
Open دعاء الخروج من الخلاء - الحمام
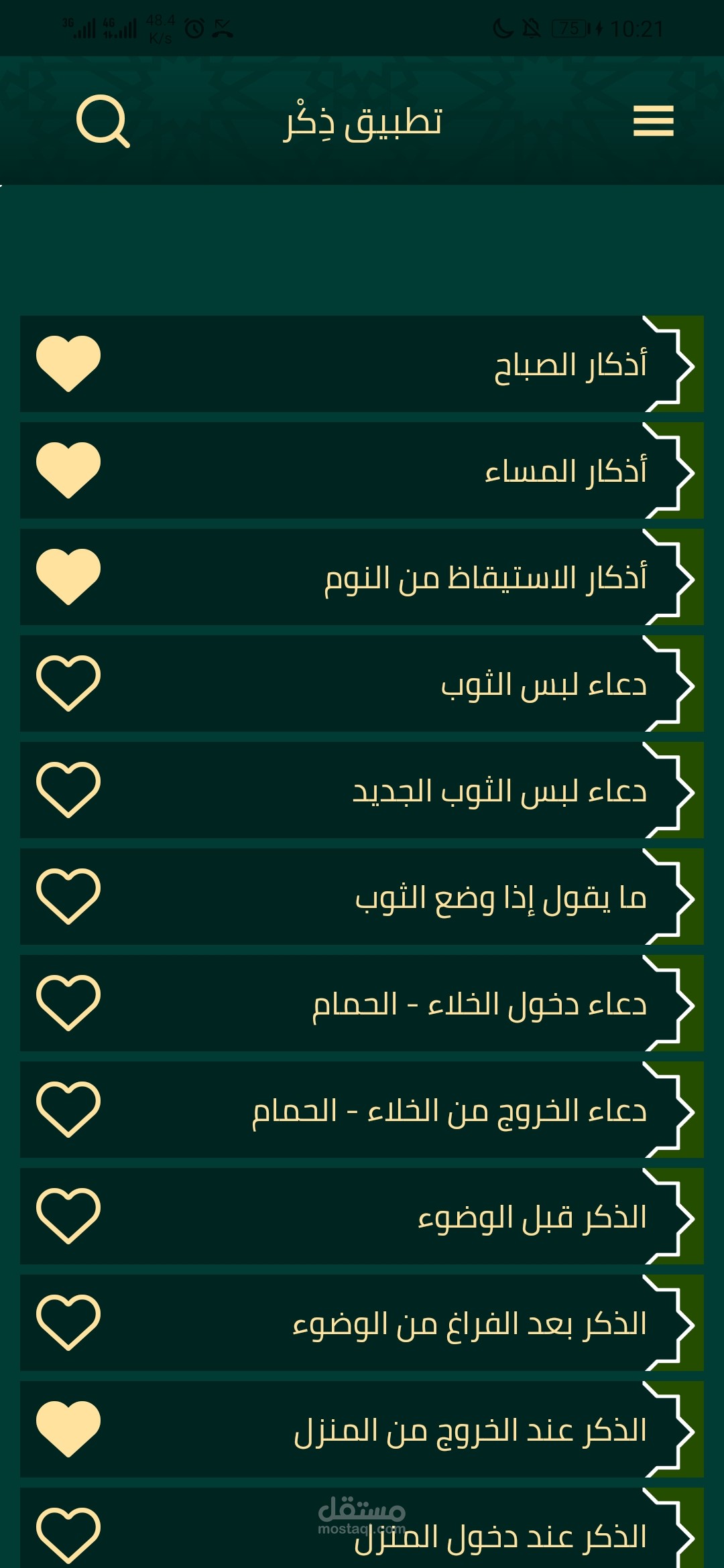(362, 1110)
